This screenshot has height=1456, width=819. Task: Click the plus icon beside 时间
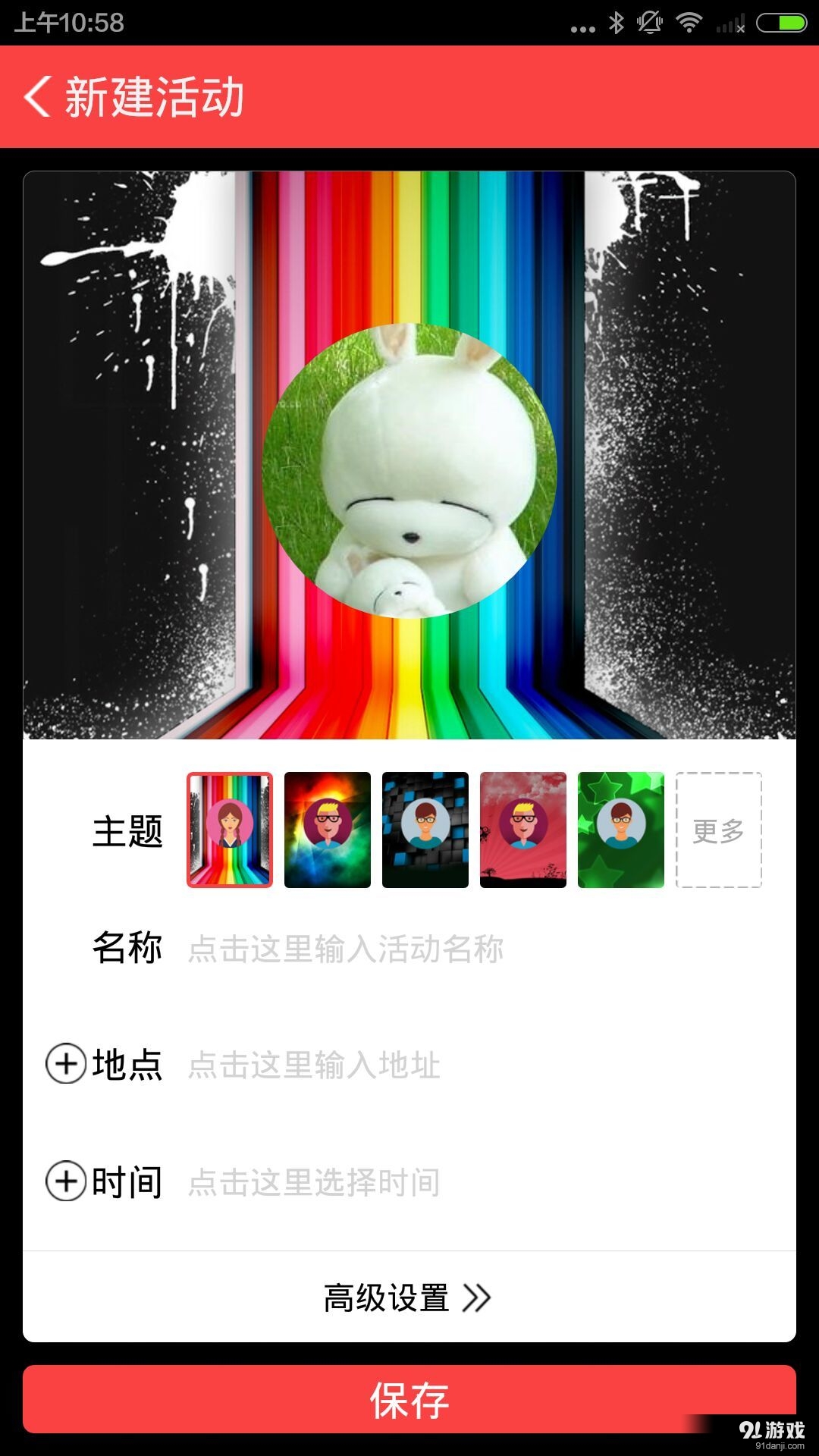coord(67,1179)
